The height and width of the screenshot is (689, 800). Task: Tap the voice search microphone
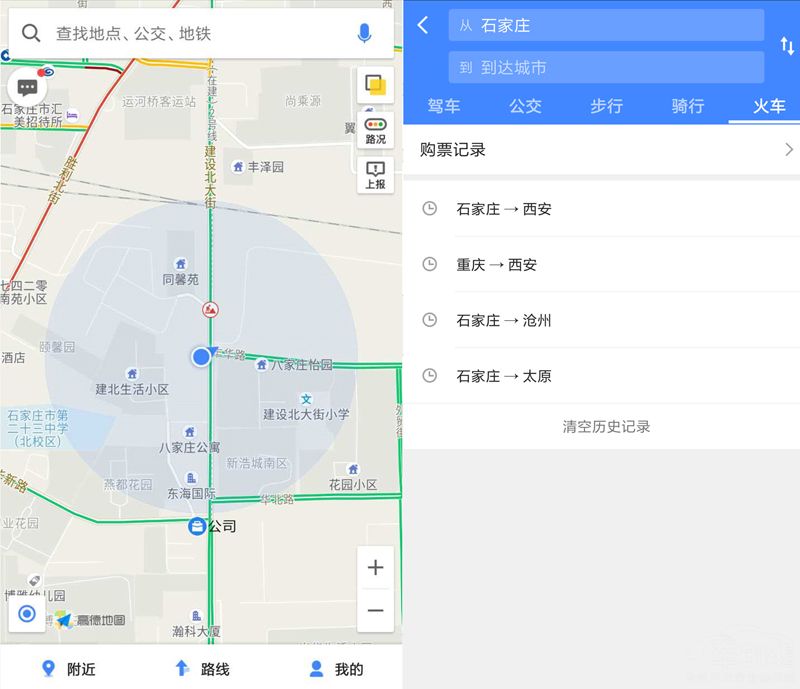coord(364,34)
